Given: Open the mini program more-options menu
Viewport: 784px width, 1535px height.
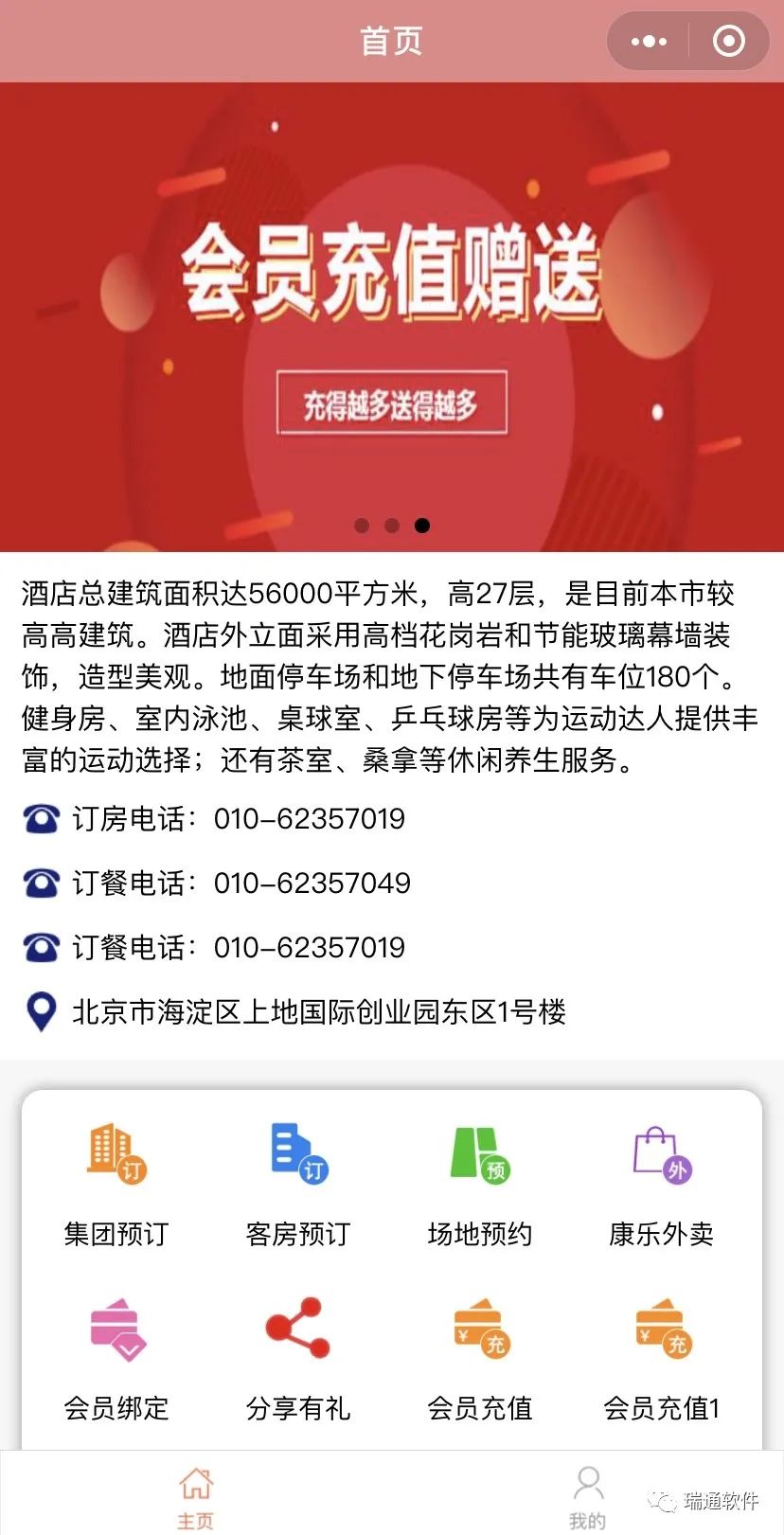Looking at the screenshot, I should tap(649, 42).
